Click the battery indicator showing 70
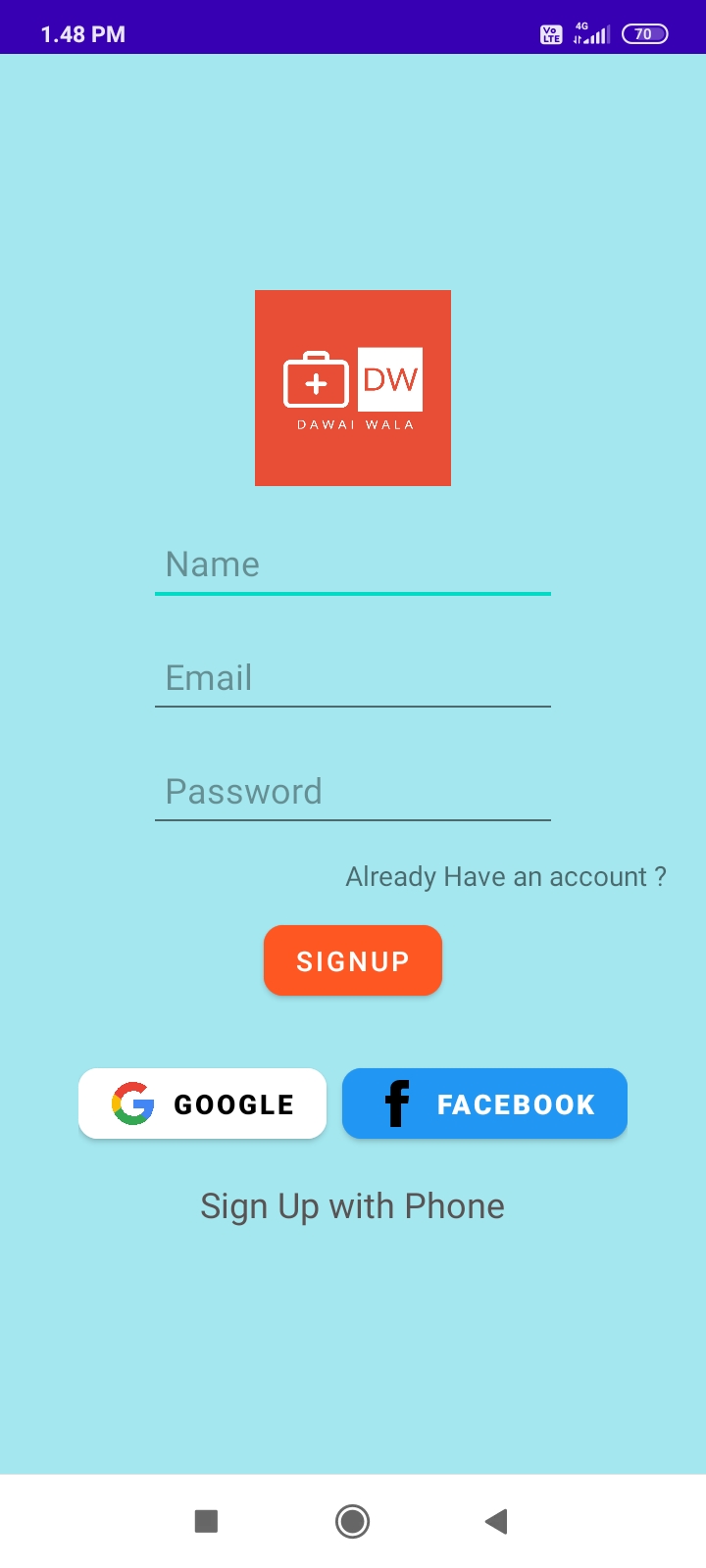This screenshot has height=1568, width=706. coord(644,32)
